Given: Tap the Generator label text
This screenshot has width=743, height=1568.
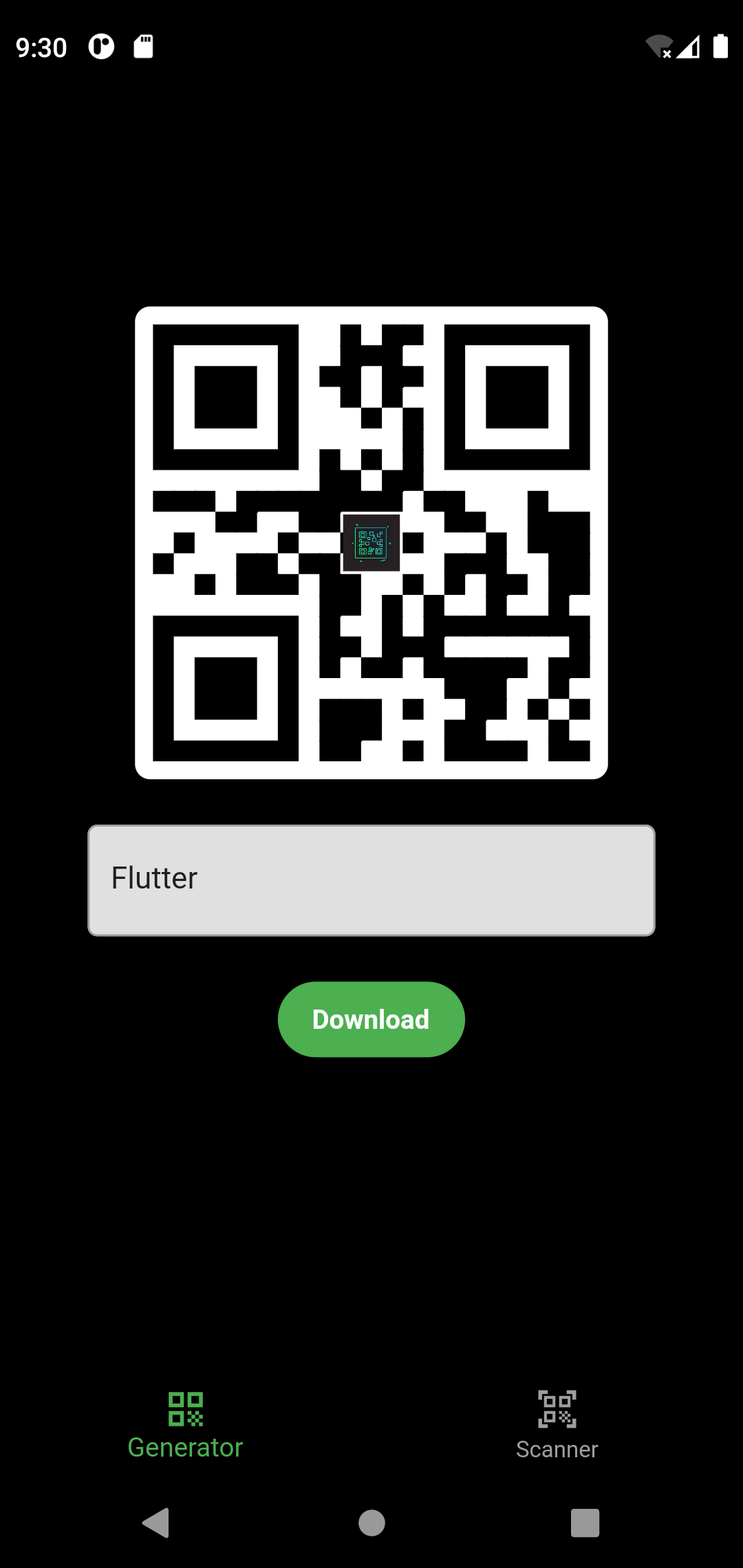Looking at the screenshot, I should [x=184, y=1447].
